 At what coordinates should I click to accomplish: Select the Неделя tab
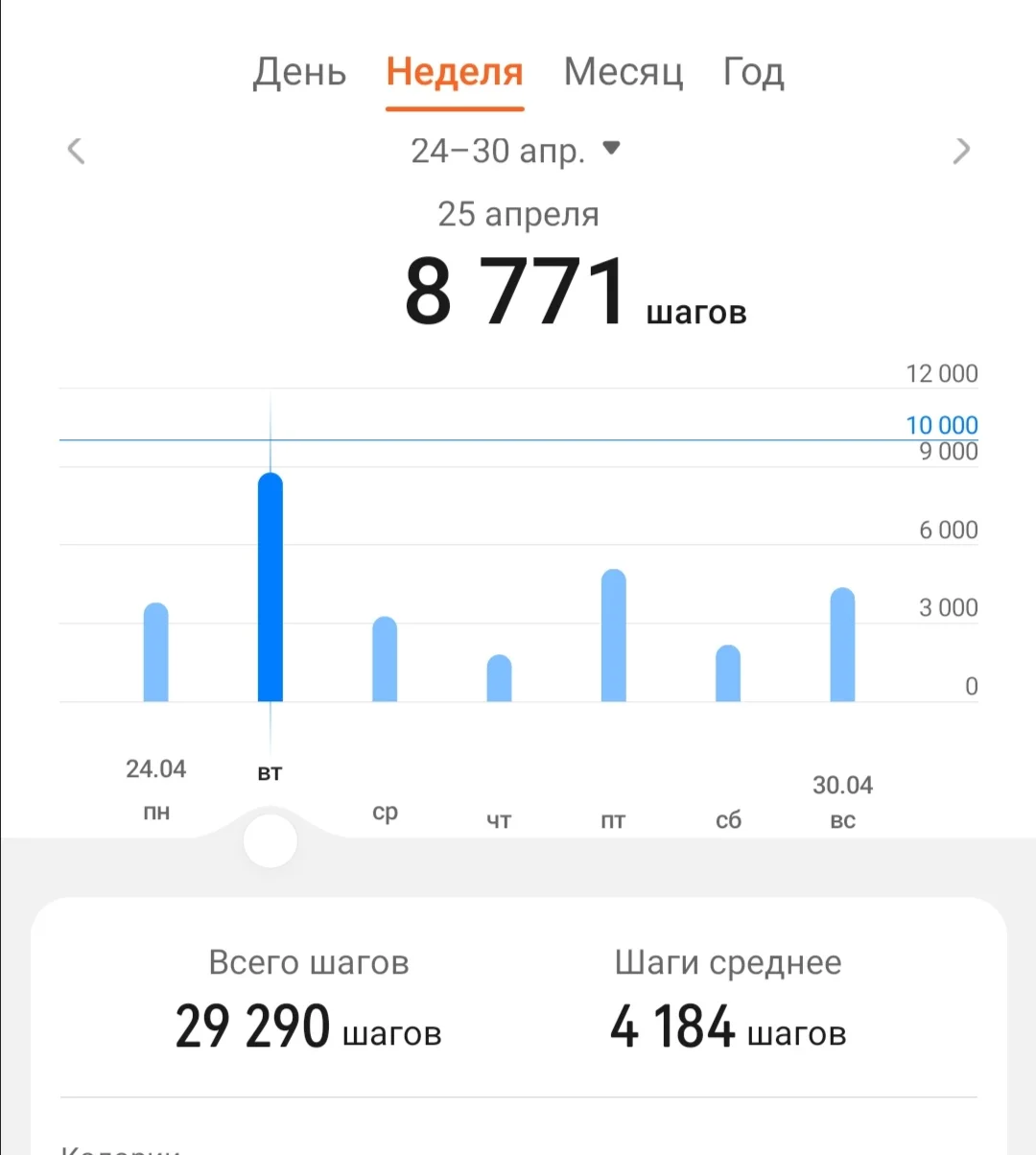pos(455,73)
